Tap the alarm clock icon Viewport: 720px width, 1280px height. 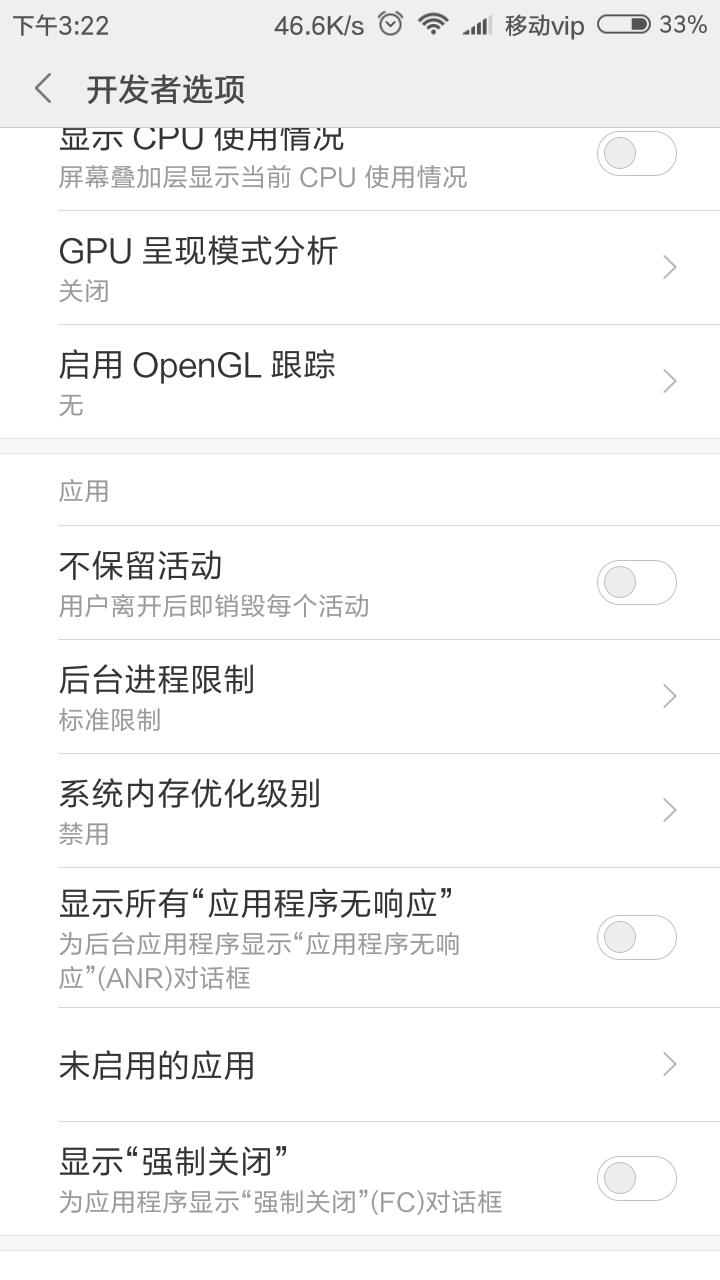coord(392,25)
